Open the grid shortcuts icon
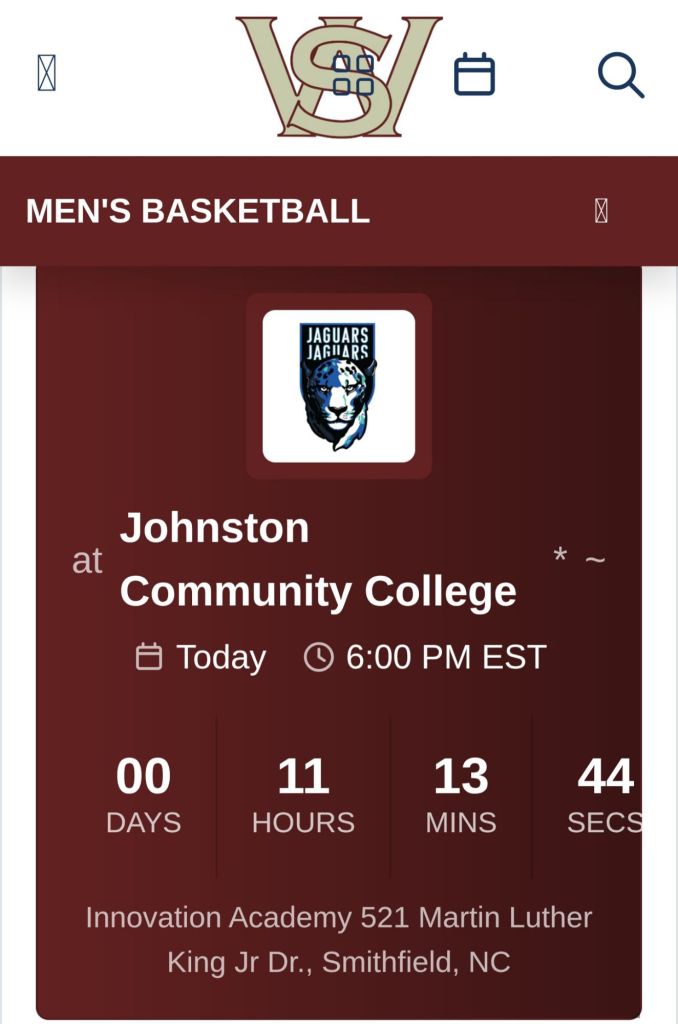Screen dimensions: 678x1024 coord(353,75)
